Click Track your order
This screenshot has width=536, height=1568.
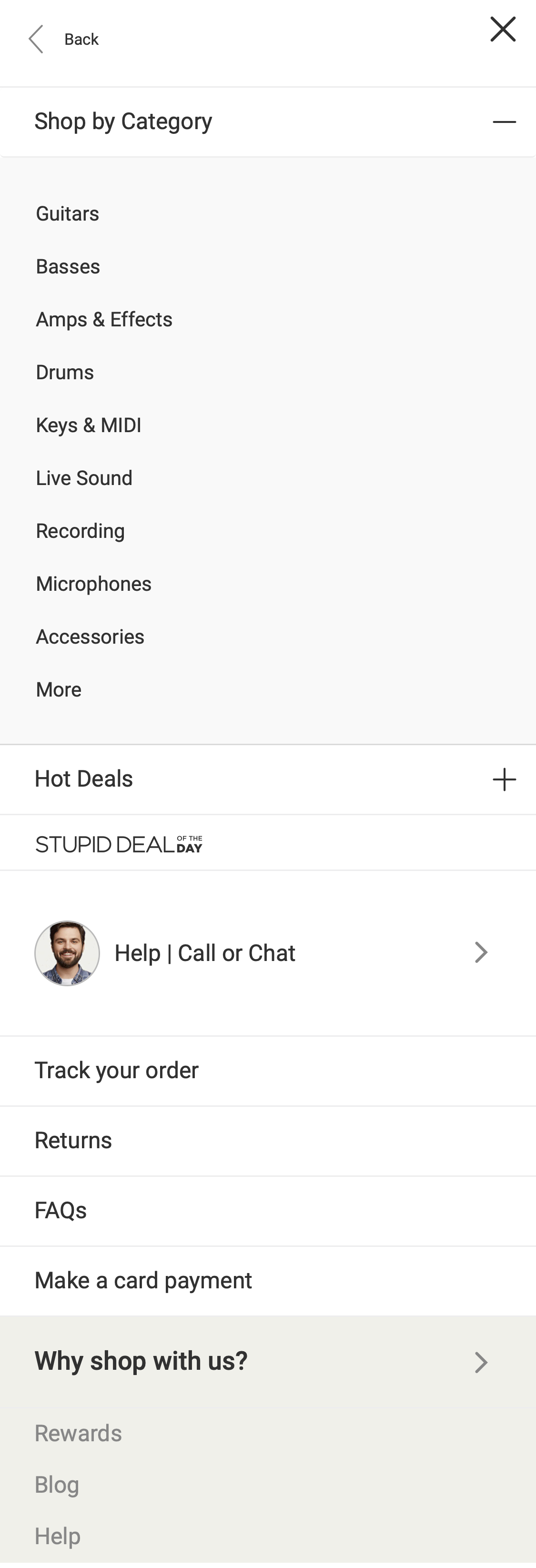[x=117, y=1070]
